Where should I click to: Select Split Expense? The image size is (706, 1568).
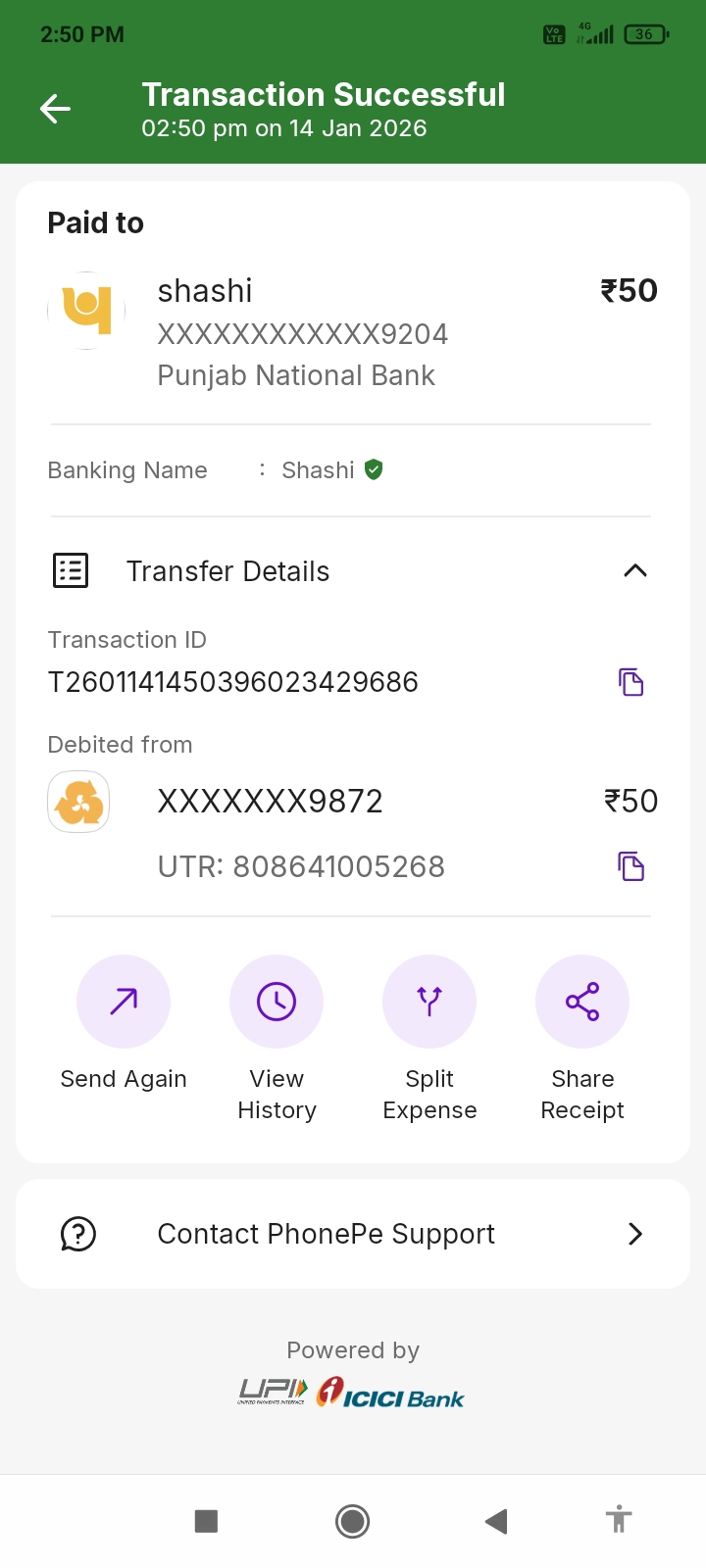tap(429, 1003)
